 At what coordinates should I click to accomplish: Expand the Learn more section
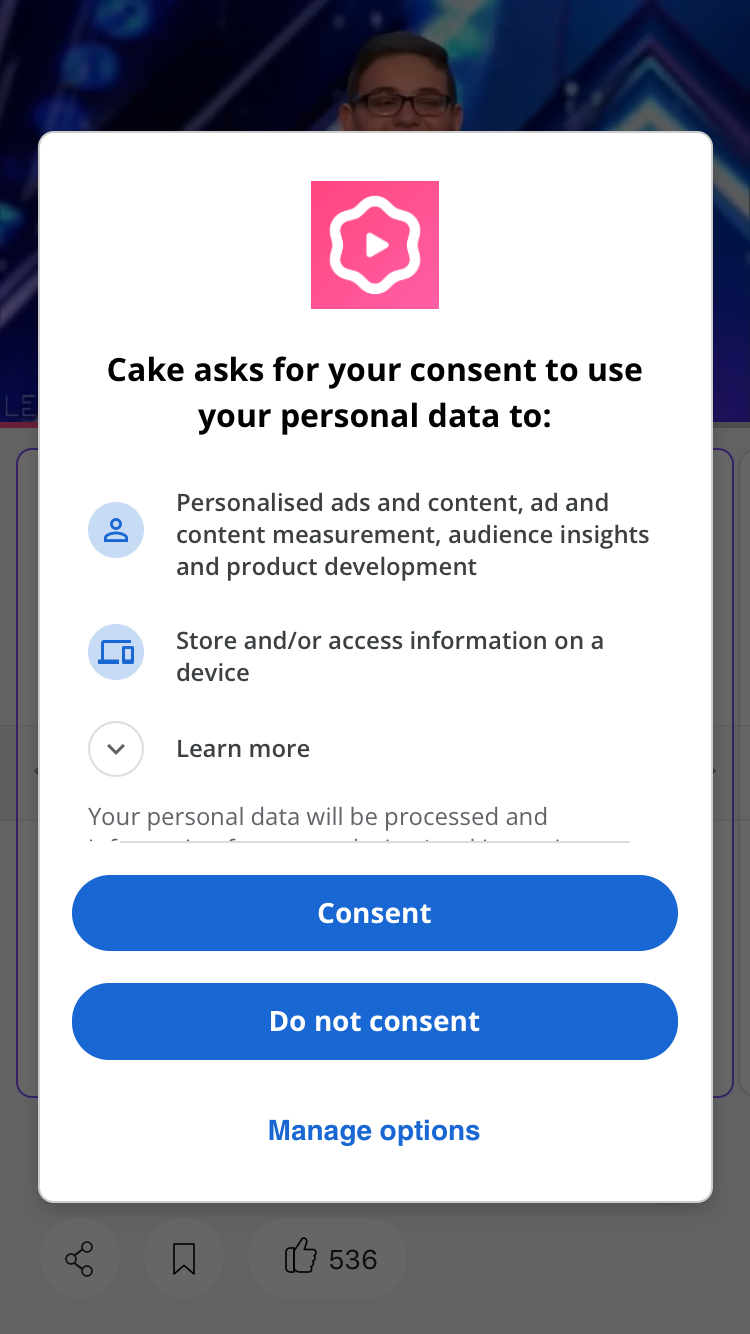pyautogui.click(x=116, y=749)
